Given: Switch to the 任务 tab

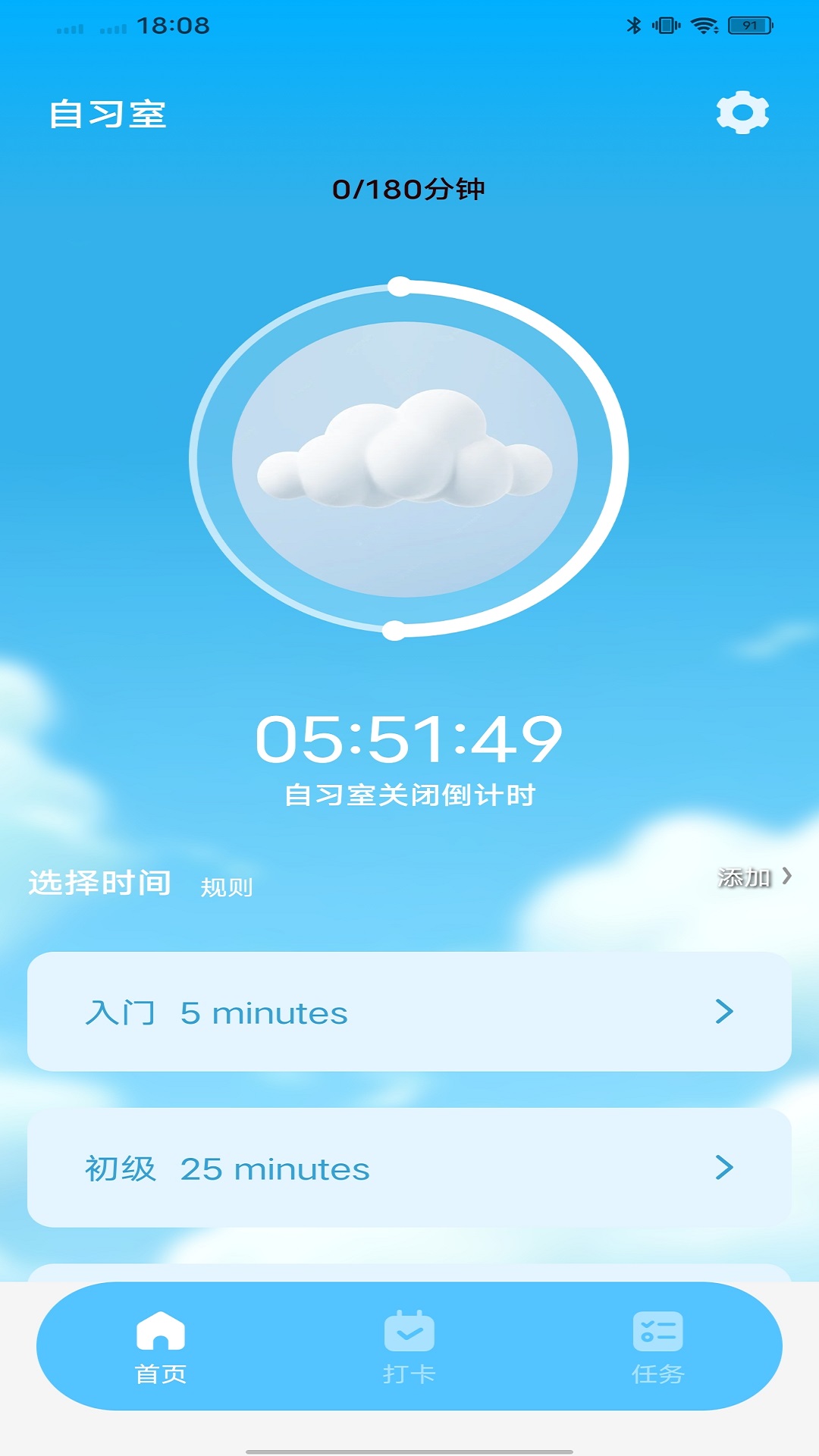Looking at the screenshot, I should (658, 1348).
